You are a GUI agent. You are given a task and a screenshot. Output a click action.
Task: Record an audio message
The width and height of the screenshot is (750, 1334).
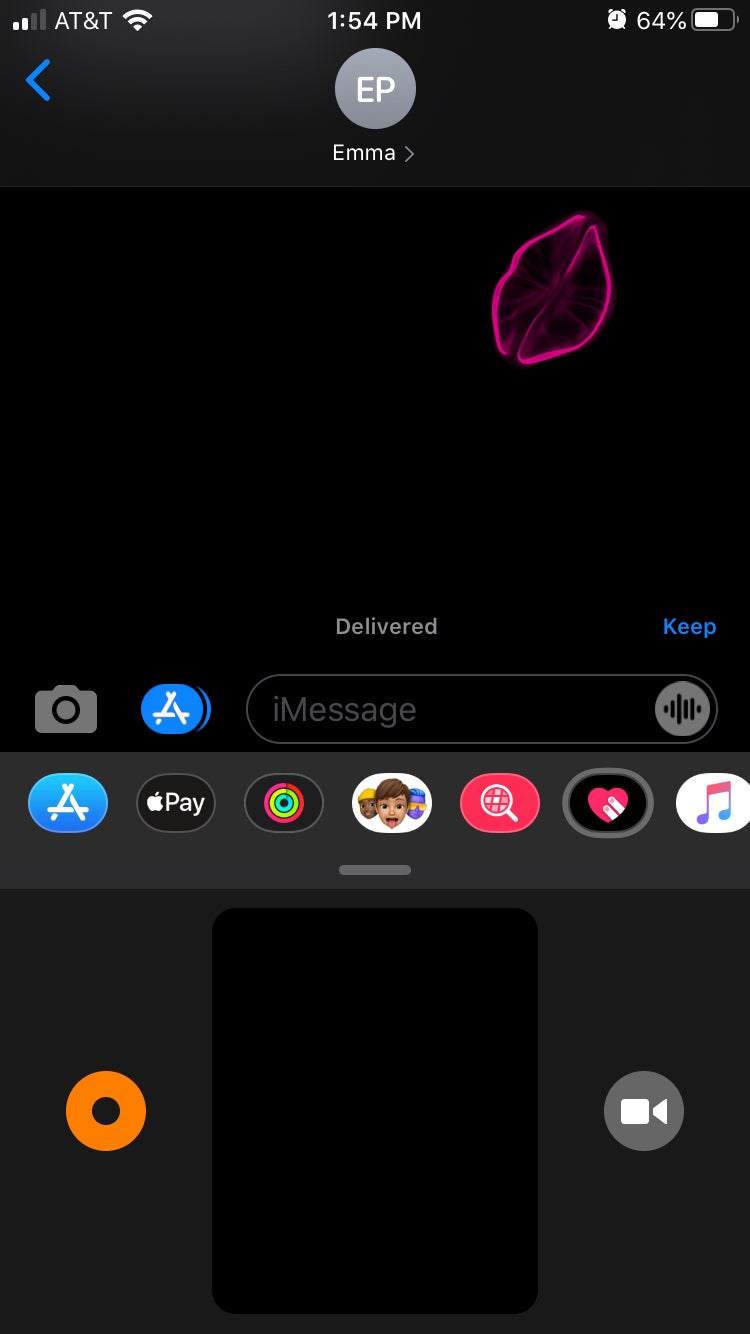(x=682, y=710)
